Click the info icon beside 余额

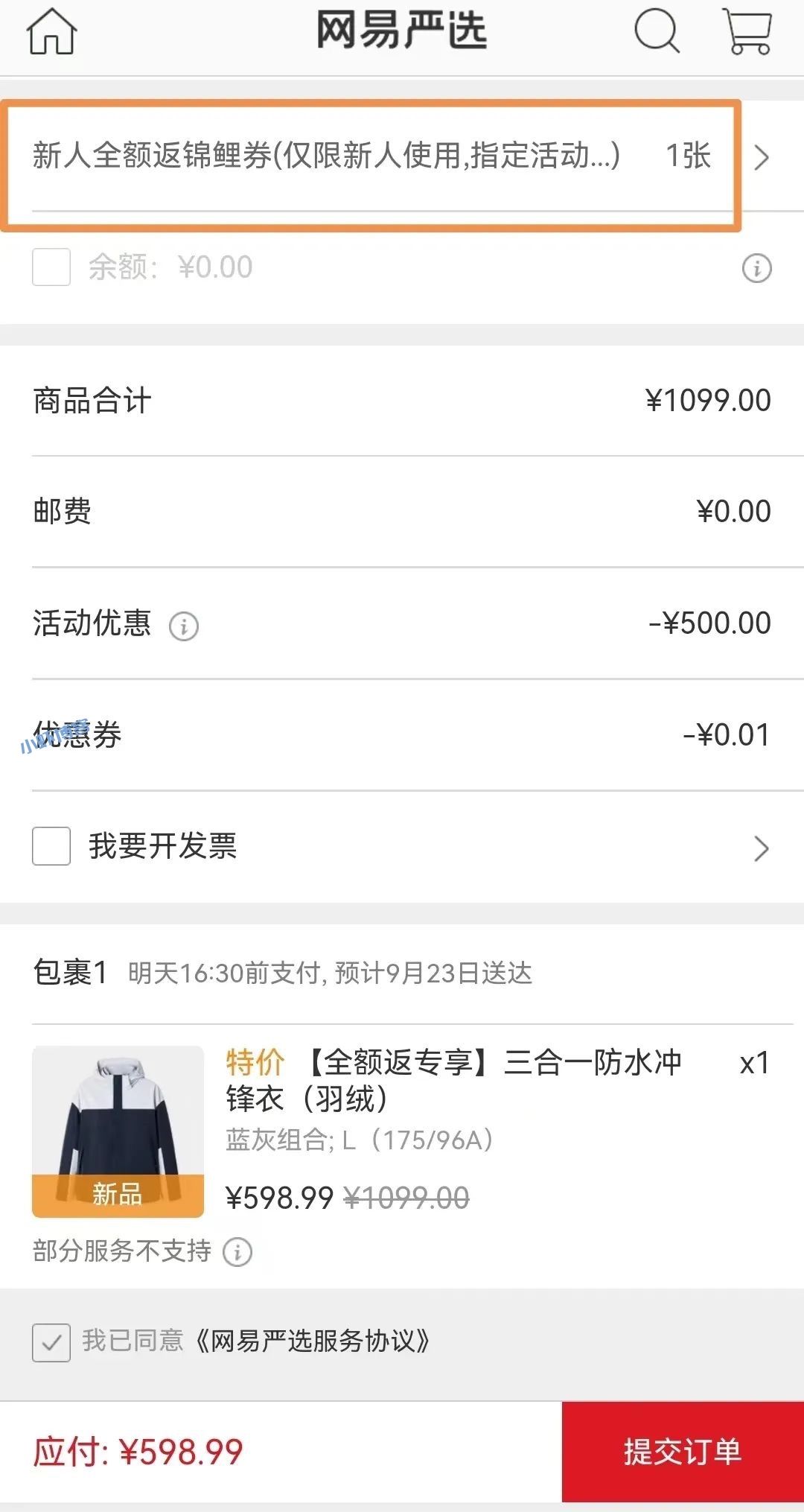point(756,268)
